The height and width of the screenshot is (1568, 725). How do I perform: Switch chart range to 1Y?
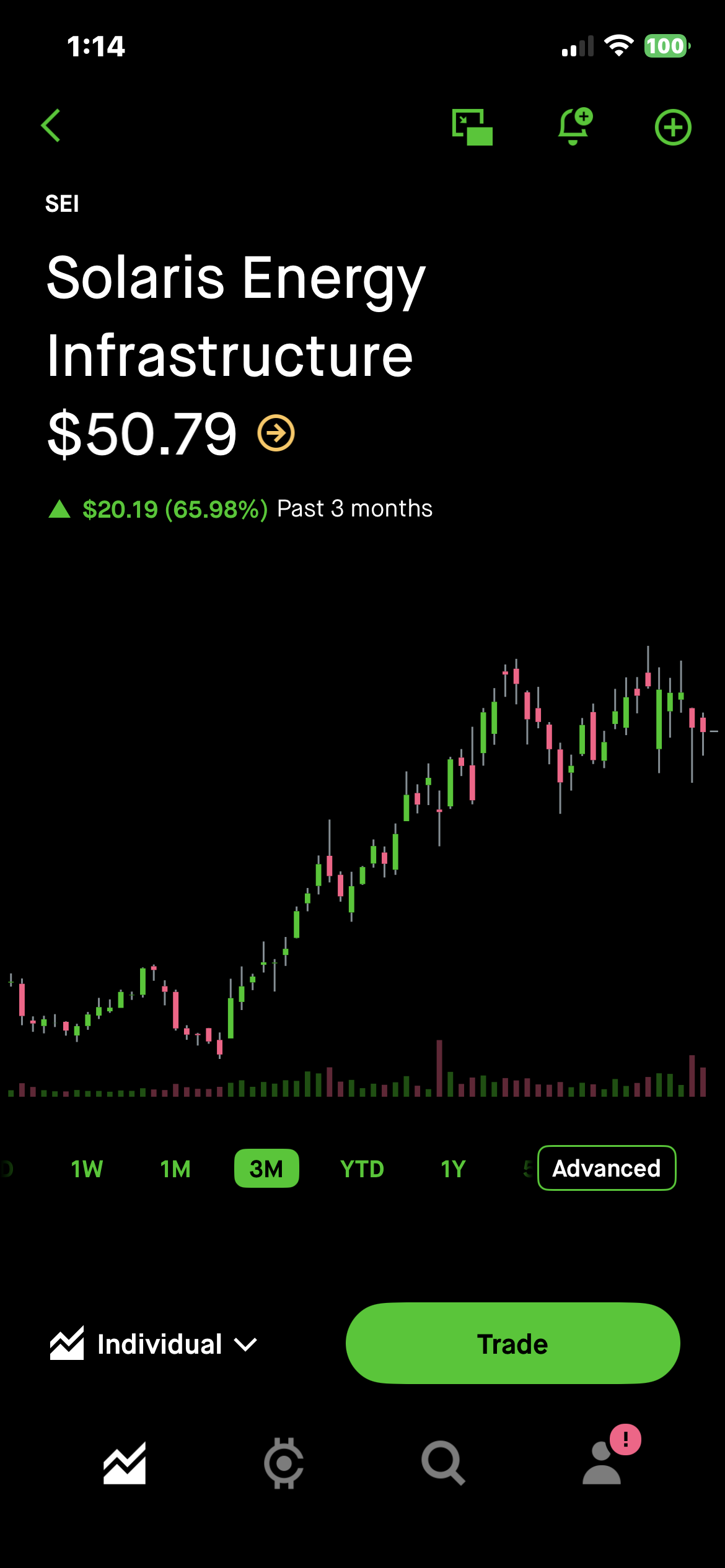(x=453, y=1169)
